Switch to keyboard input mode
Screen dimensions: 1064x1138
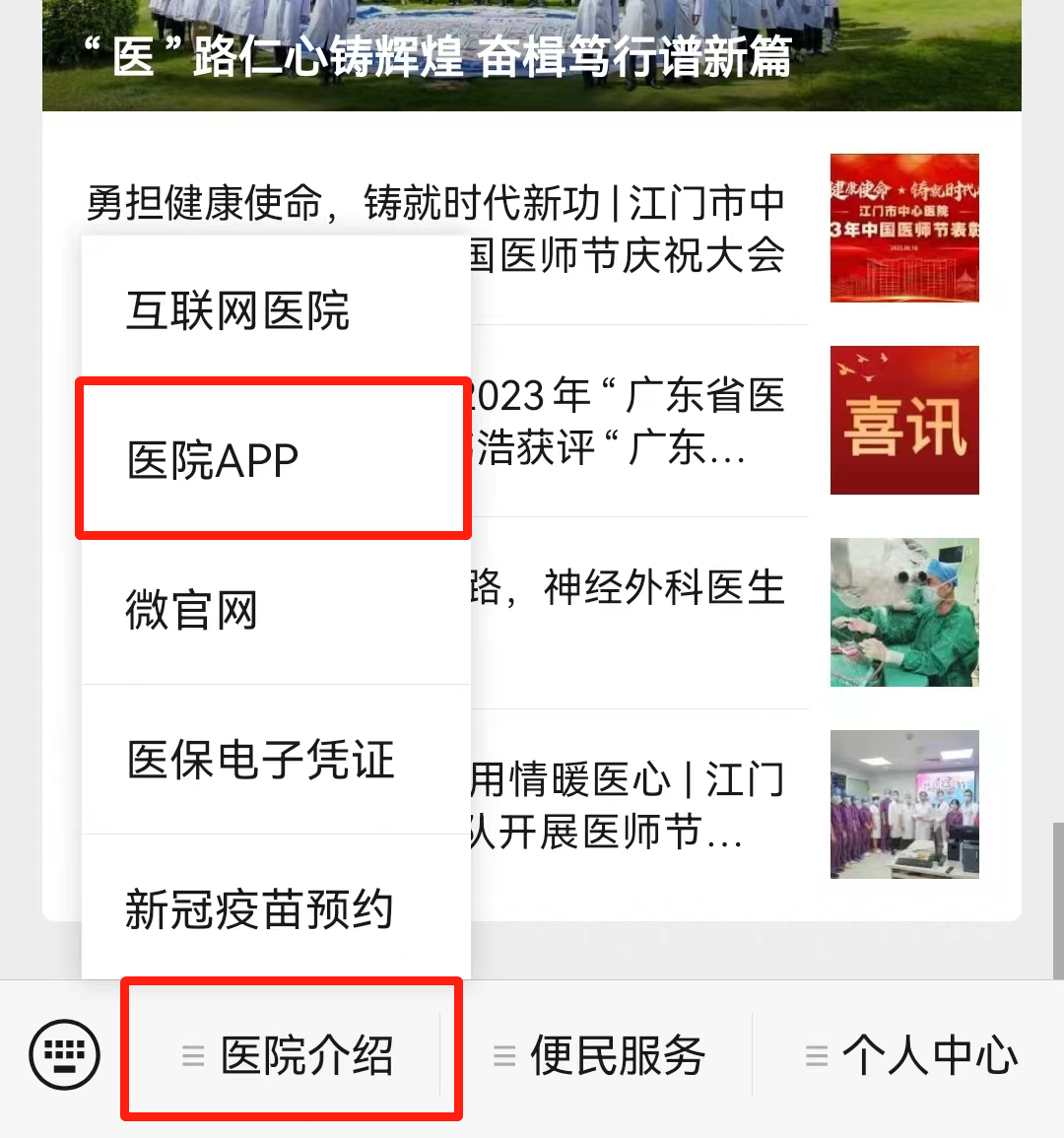click(x=65, y=1055)
